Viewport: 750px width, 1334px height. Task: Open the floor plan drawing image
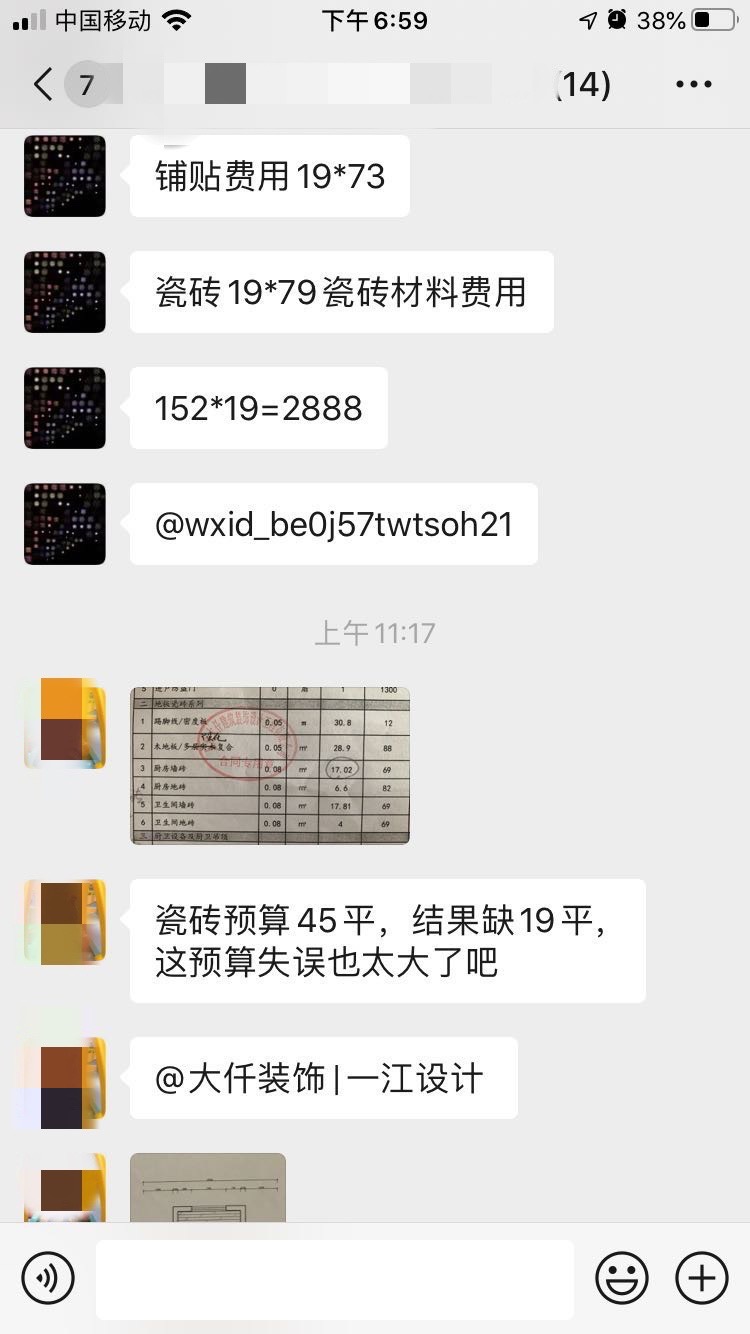(x=208, y=1188)
